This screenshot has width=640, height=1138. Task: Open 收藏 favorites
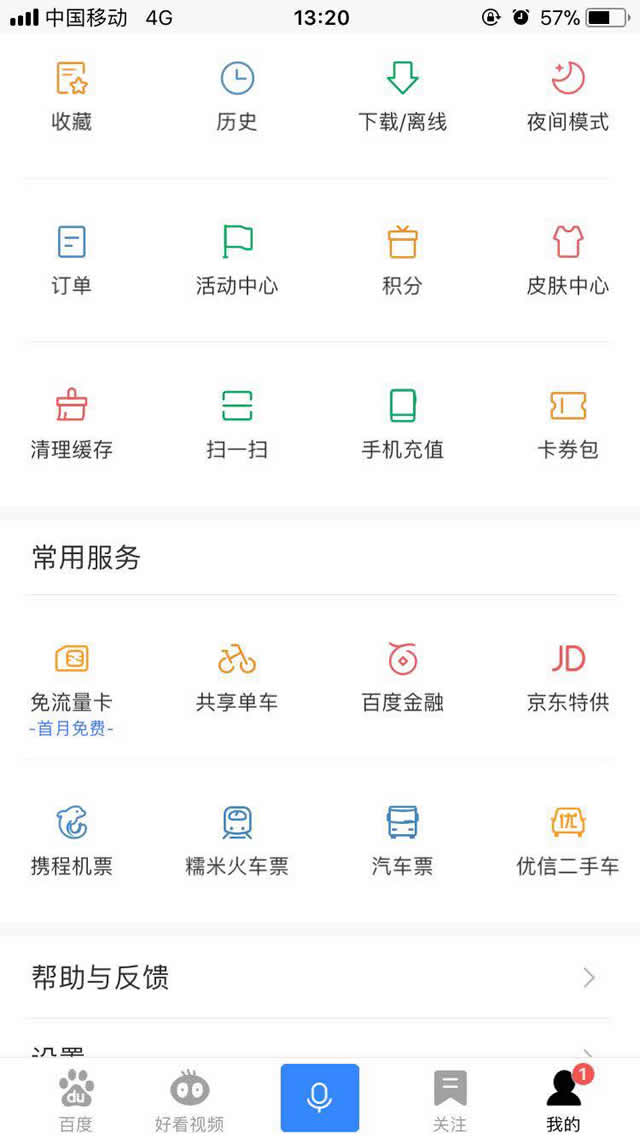click(x=72, y=96)
